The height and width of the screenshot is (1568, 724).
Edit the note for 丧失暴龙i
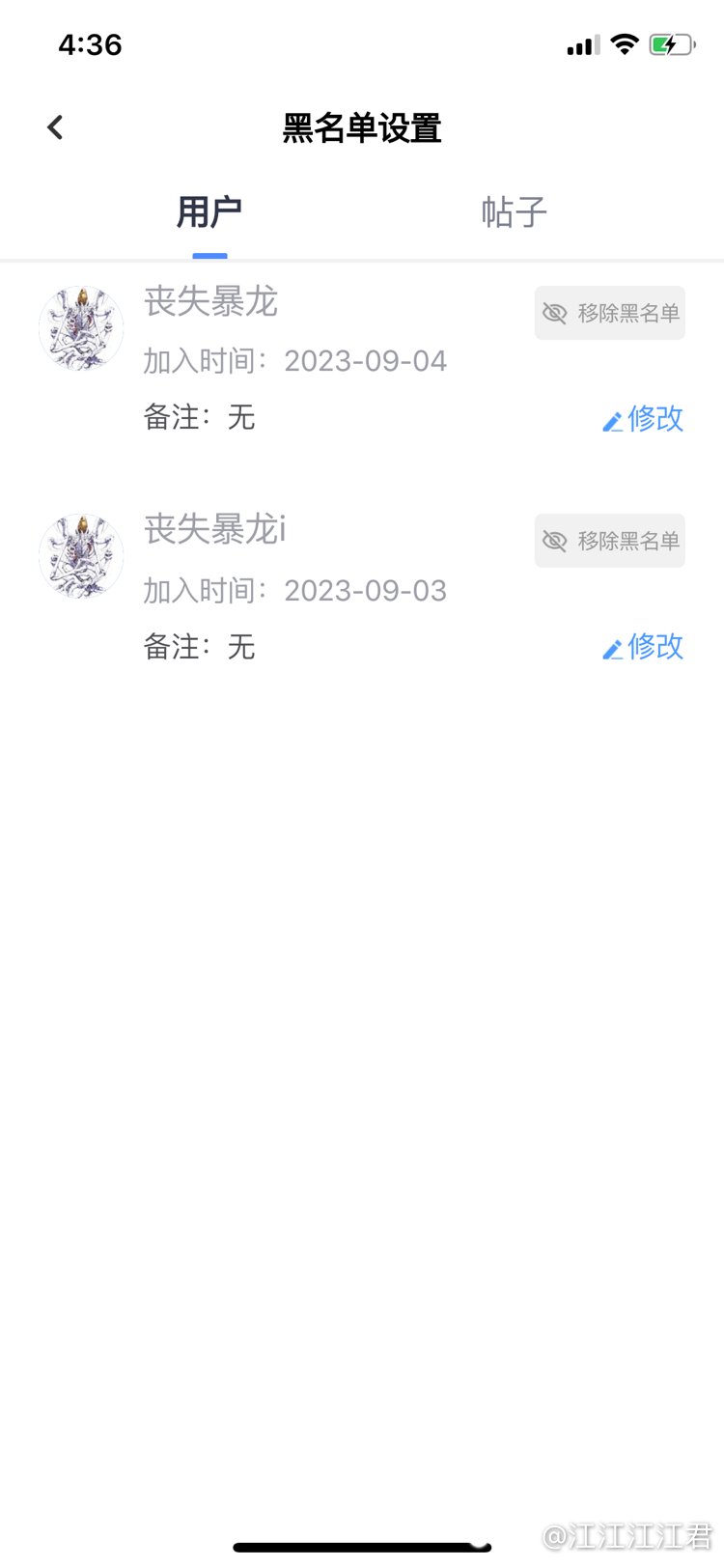click(x=643, y=647)
